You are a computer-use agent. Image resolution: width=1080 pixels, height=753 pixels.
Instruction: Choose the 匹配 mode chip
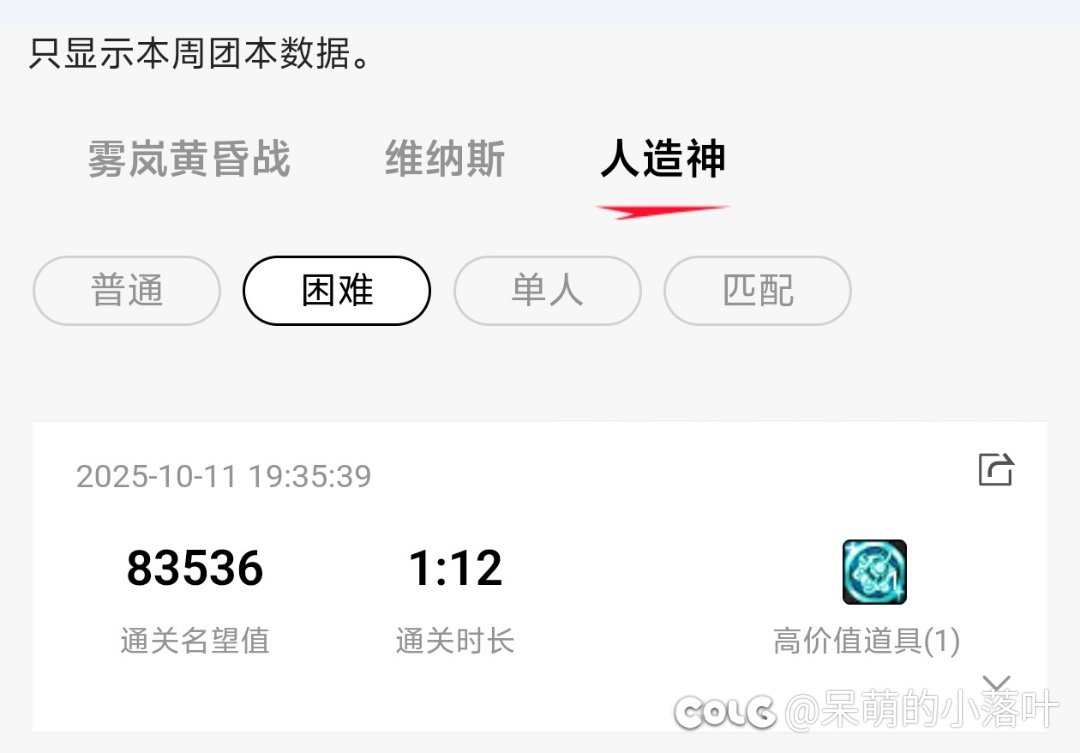tap(757, 291)
